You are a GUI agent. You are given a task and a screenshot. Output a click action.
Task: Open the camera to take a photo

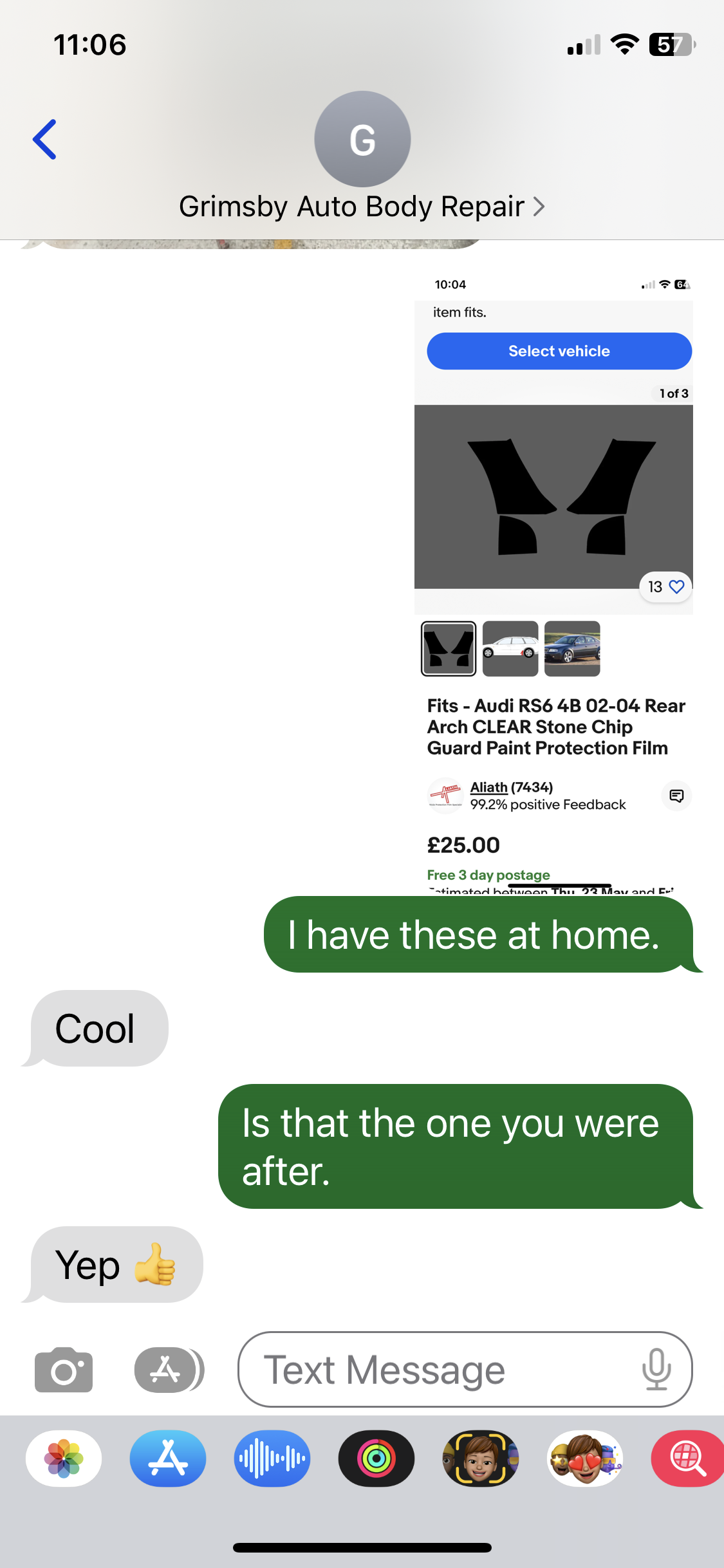tap(64, 1370)
